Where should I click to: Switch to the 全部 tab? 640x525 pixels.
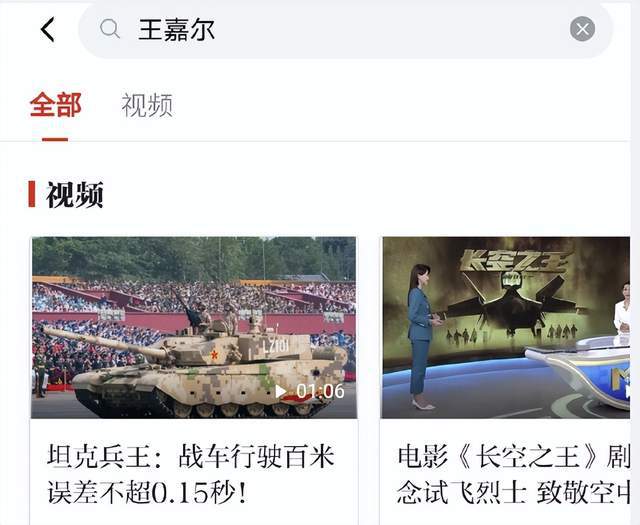[55, 105]
